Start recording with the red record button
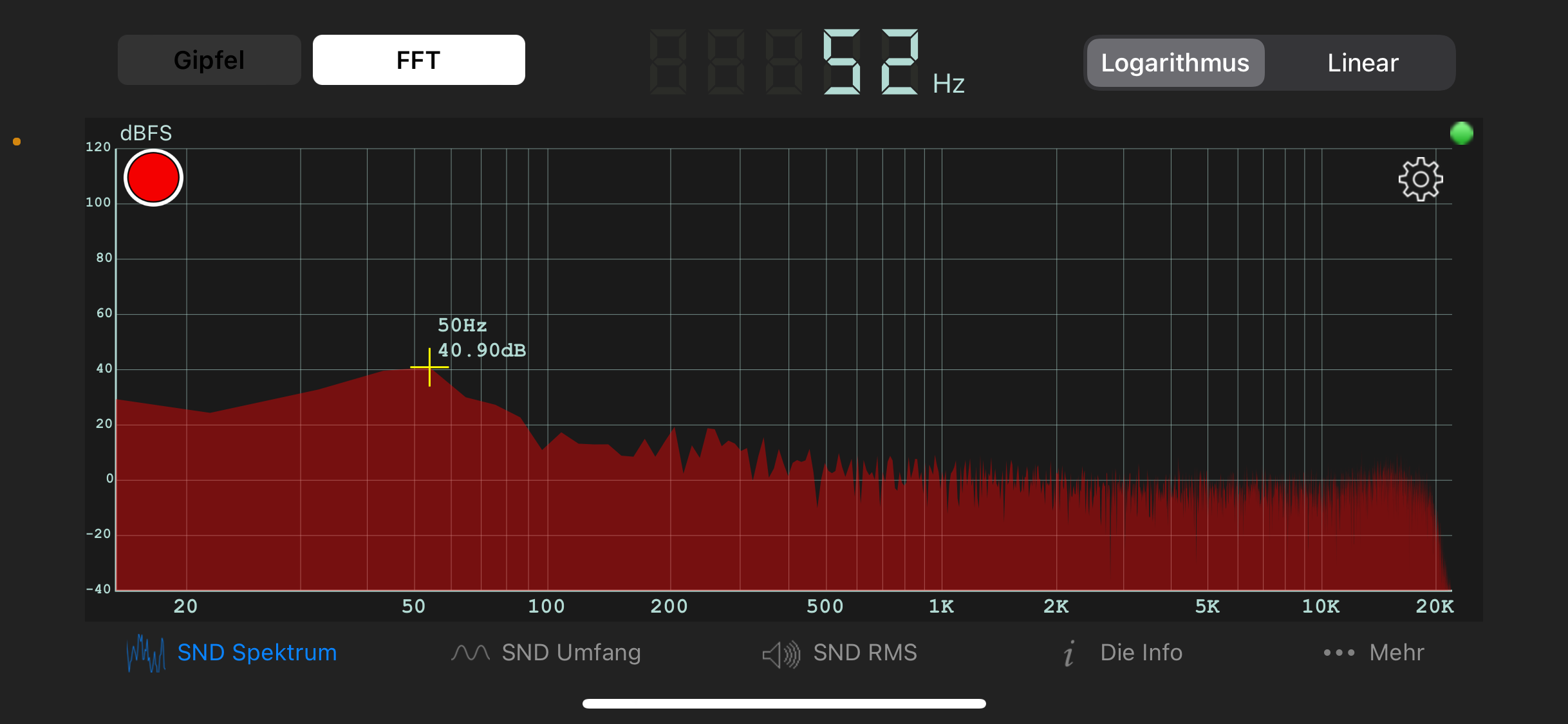This screenshot has width=1568, height=724. point(153,178)
